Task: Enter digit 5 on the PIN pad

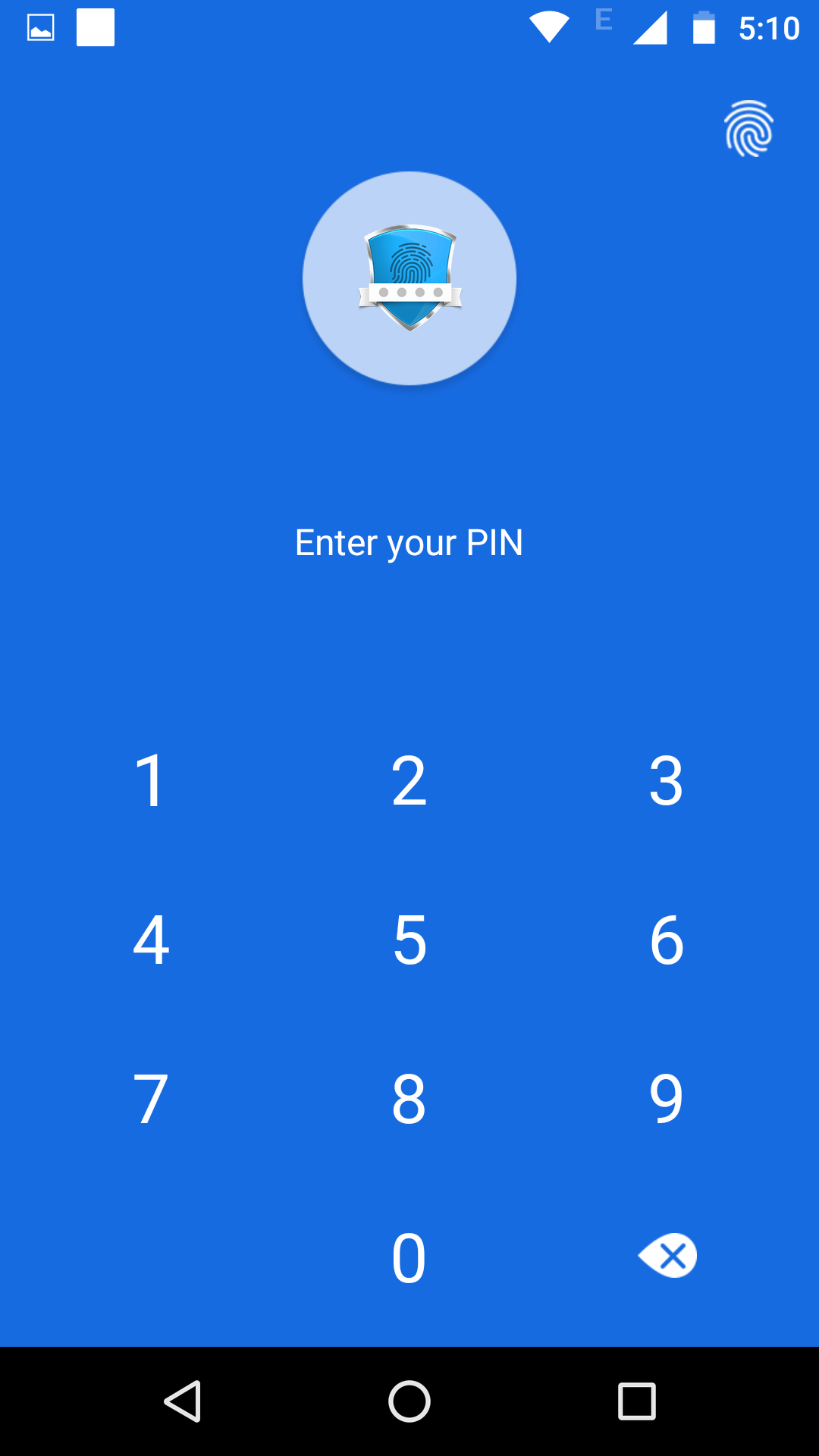Action: click(x=409, y=940)
